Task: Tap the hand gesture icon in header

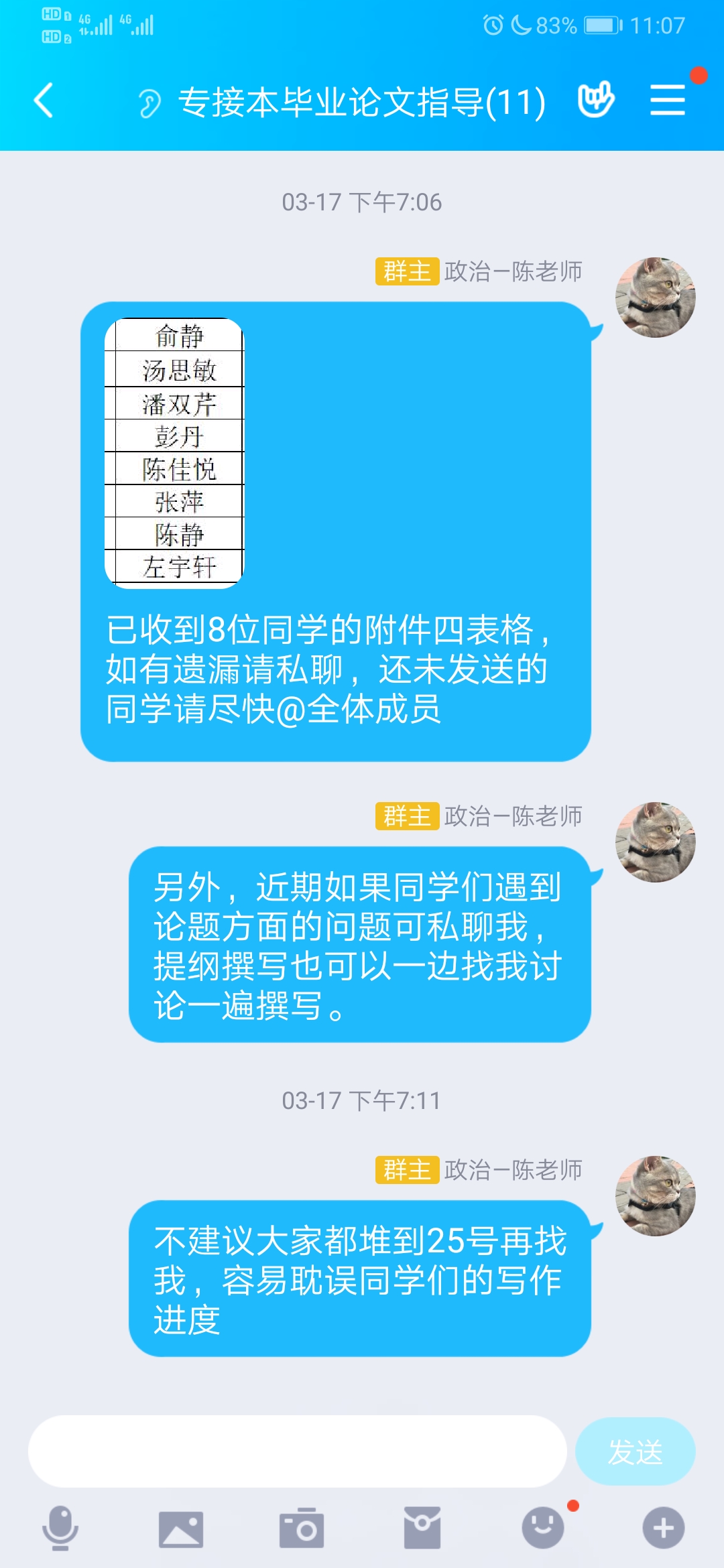Action: 596,101
